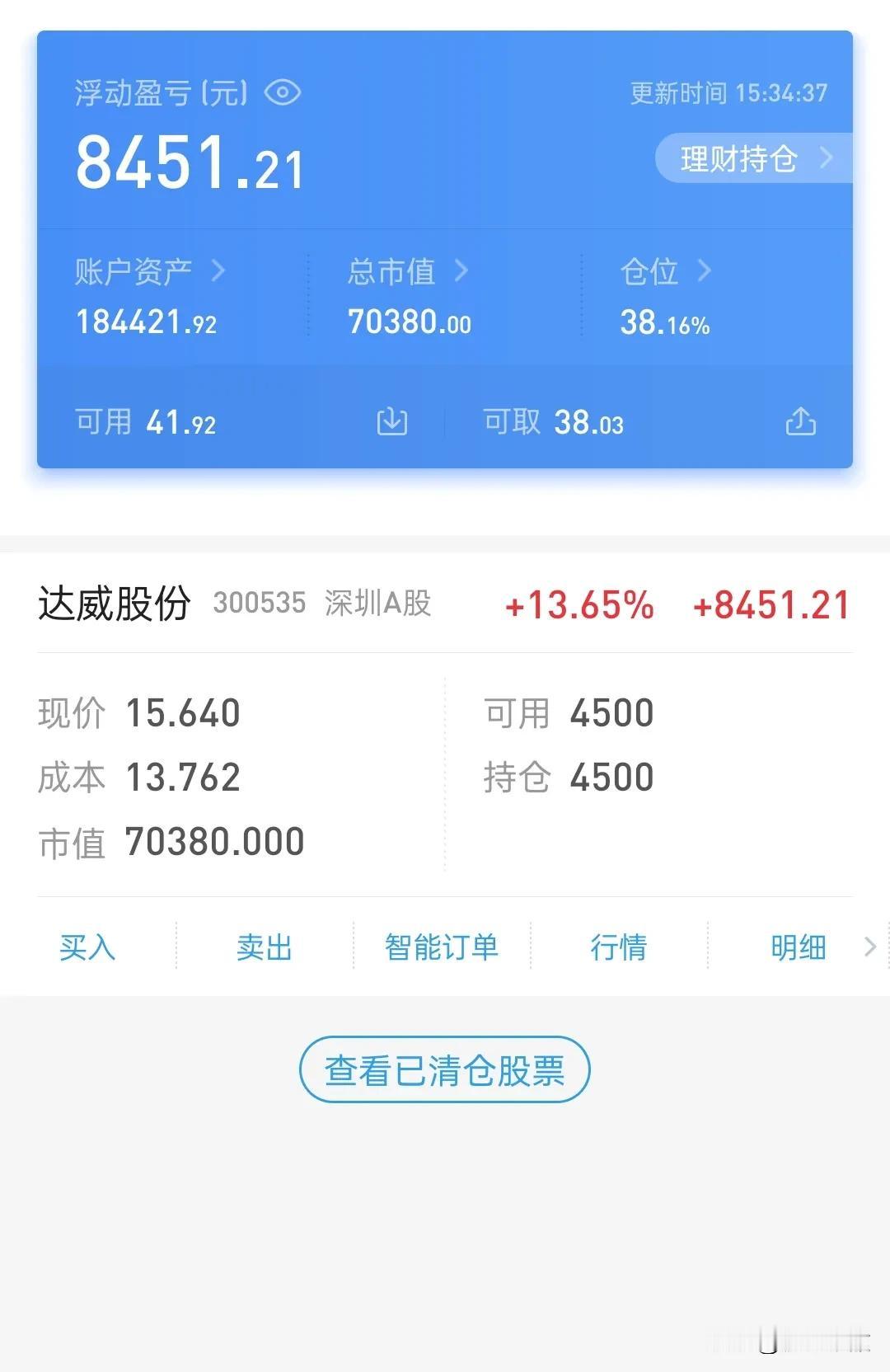Open 仓位 position details
Viewport: 890px width, 1372px height.
665,271
